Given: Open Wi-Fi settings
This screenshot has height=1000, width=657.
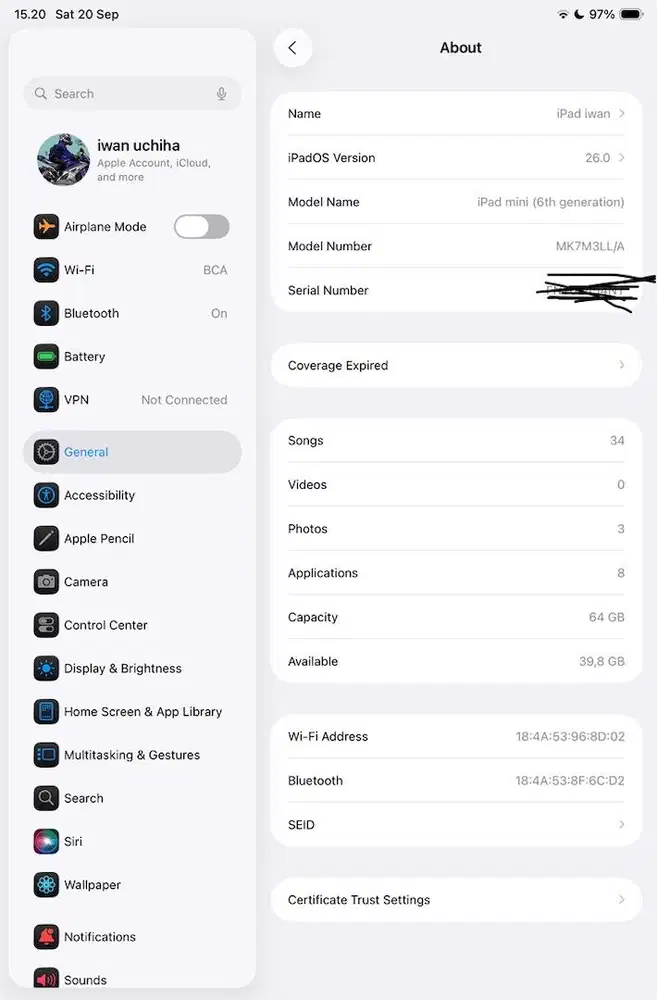Looking at the screenshot, I should point(132,270).
